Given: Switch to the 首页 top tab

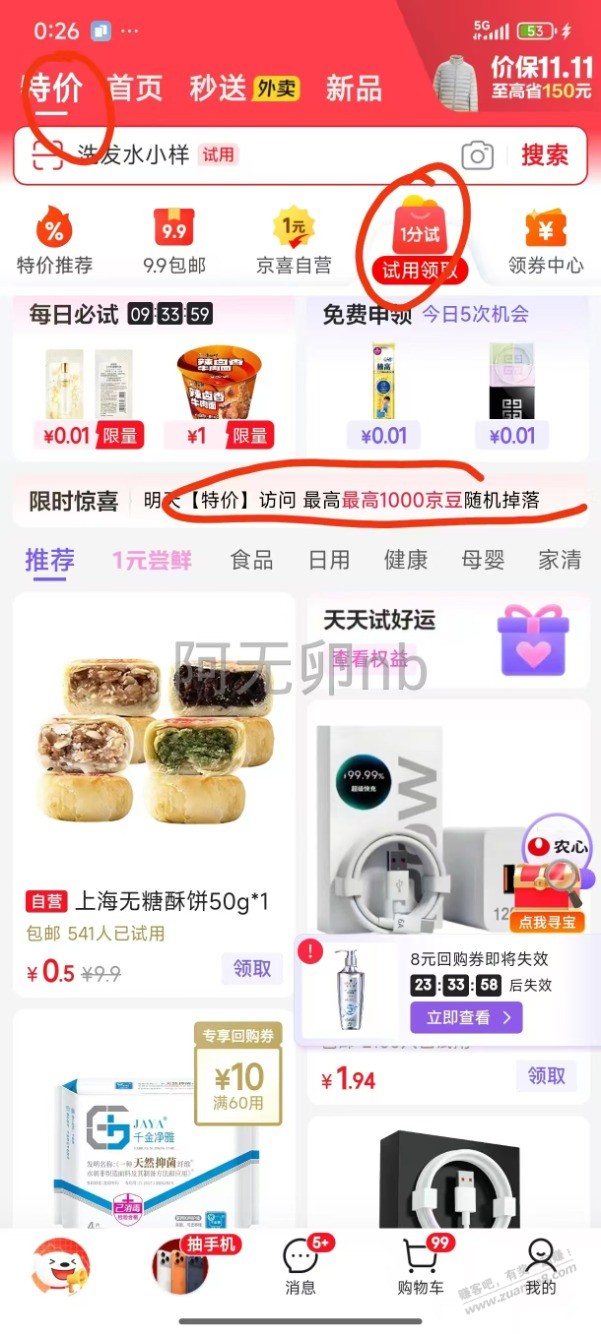Looking at the screenshot, I should tap(135, 88).
